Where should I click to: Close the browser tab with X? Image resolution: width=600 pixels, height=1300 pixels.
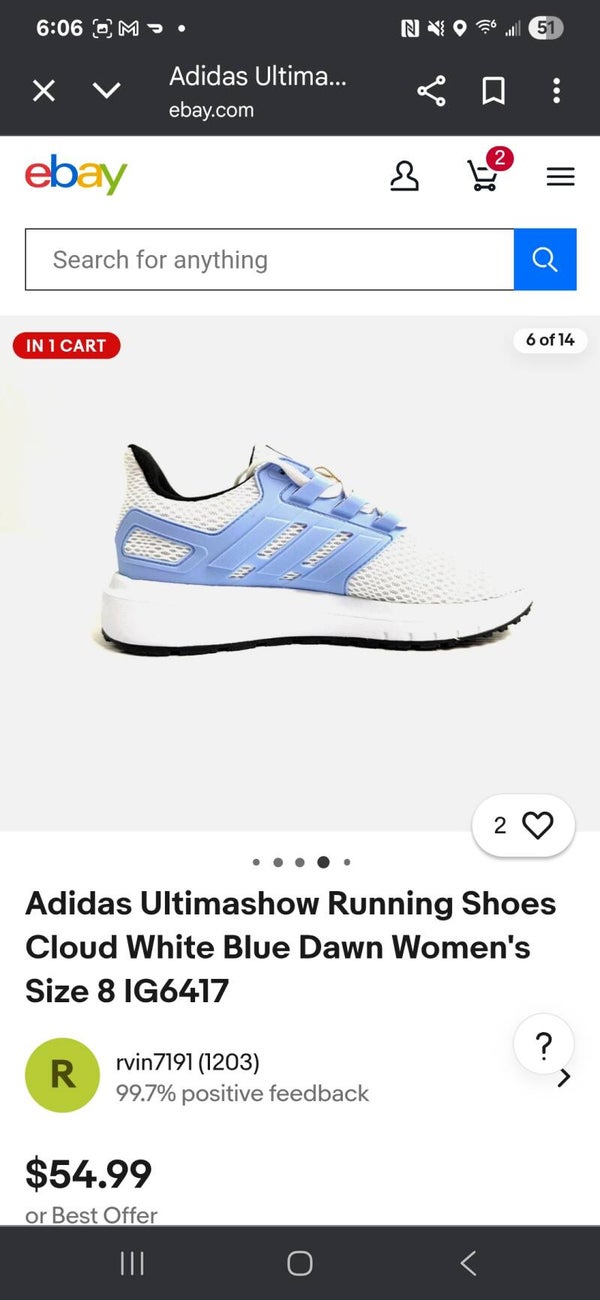coord(43,91)
